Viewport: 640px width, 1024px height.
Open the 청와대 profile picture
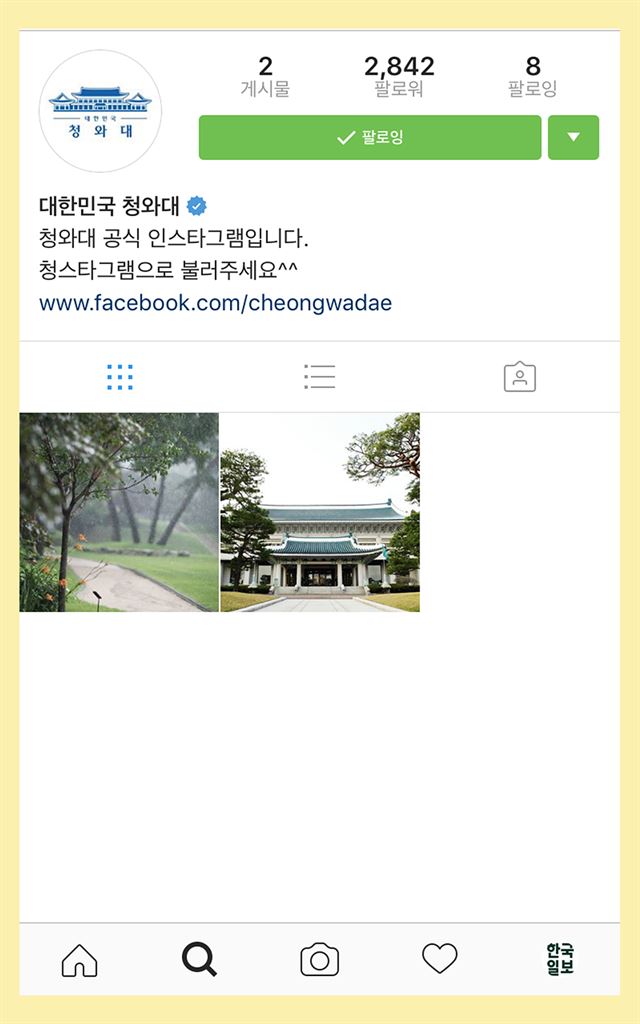click(100, 111)
